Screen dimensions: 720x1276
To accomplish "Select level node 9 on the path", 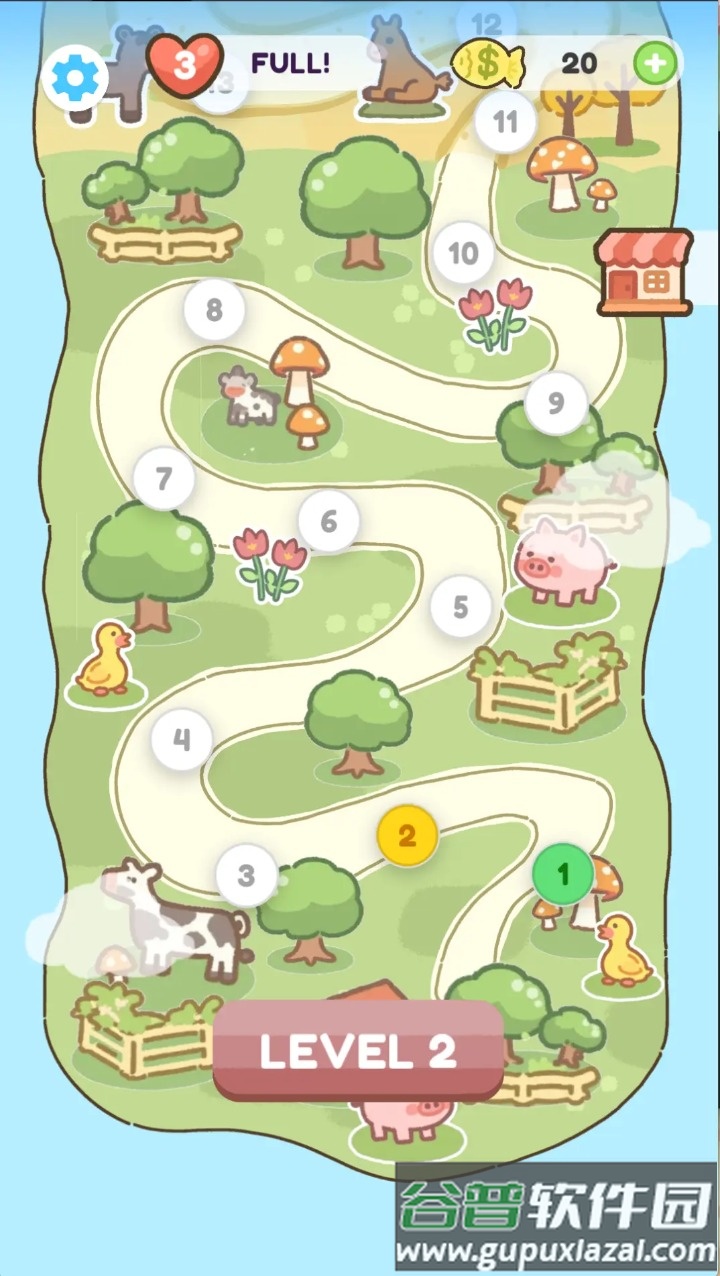I will point(556,403).
